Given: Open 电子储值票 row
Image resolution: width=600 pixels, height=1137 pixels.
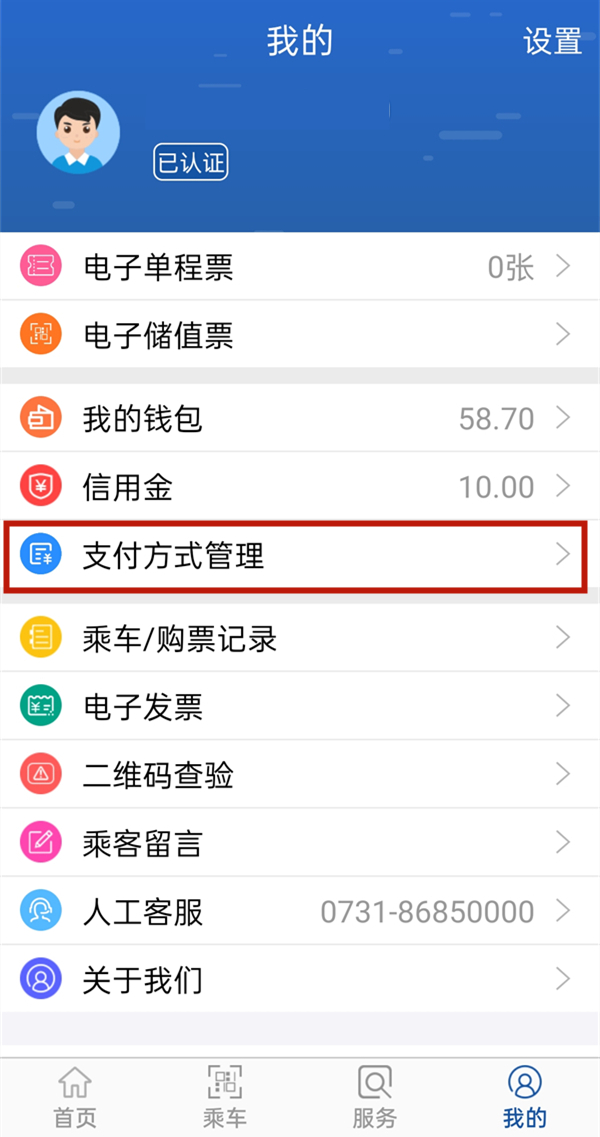Looking at the screenshot, I should [x=300, y=335].
